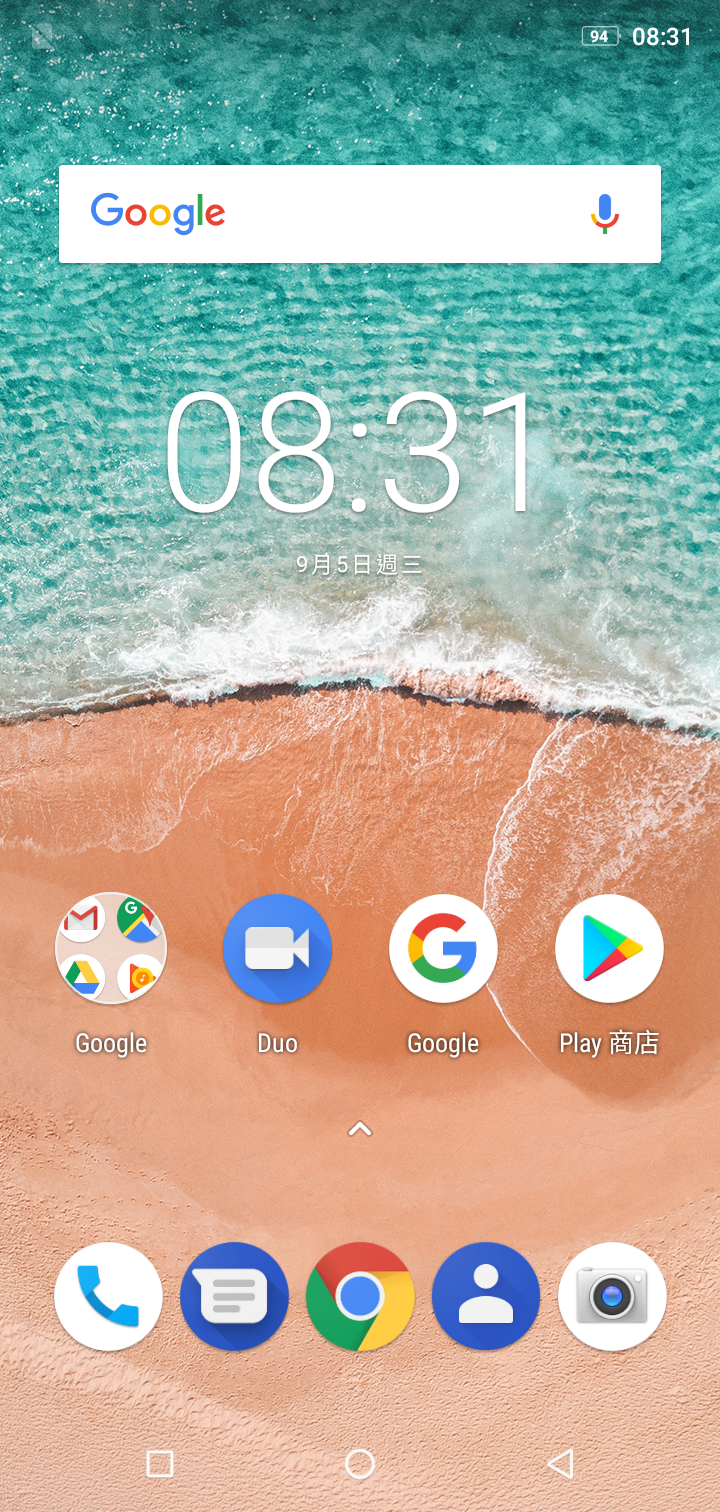Tap the navigation bar back button
Viewport: 720px width, 1512px height.
coord(560,1464)
